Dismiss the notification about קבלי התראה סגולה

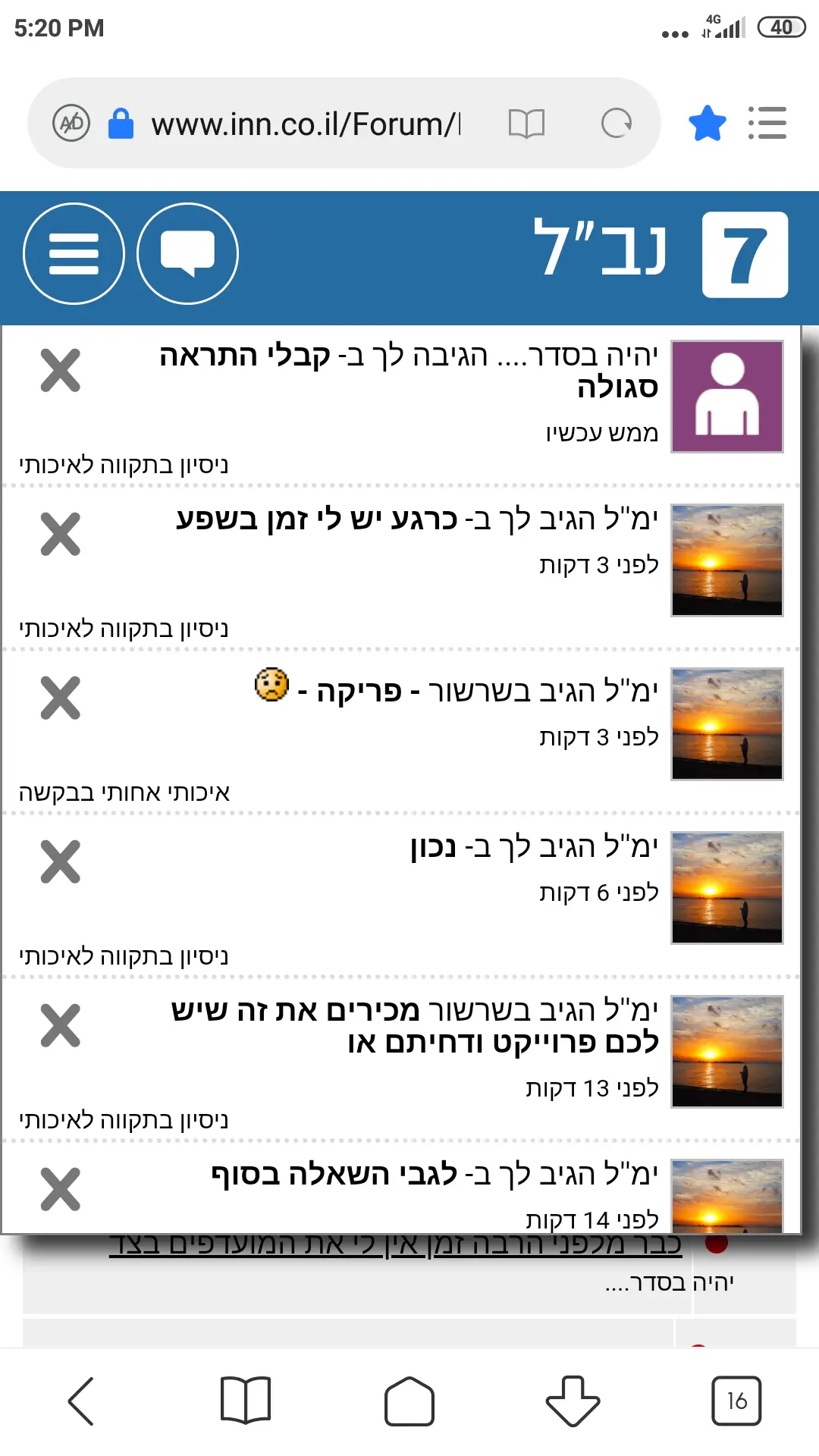(61, 370)
